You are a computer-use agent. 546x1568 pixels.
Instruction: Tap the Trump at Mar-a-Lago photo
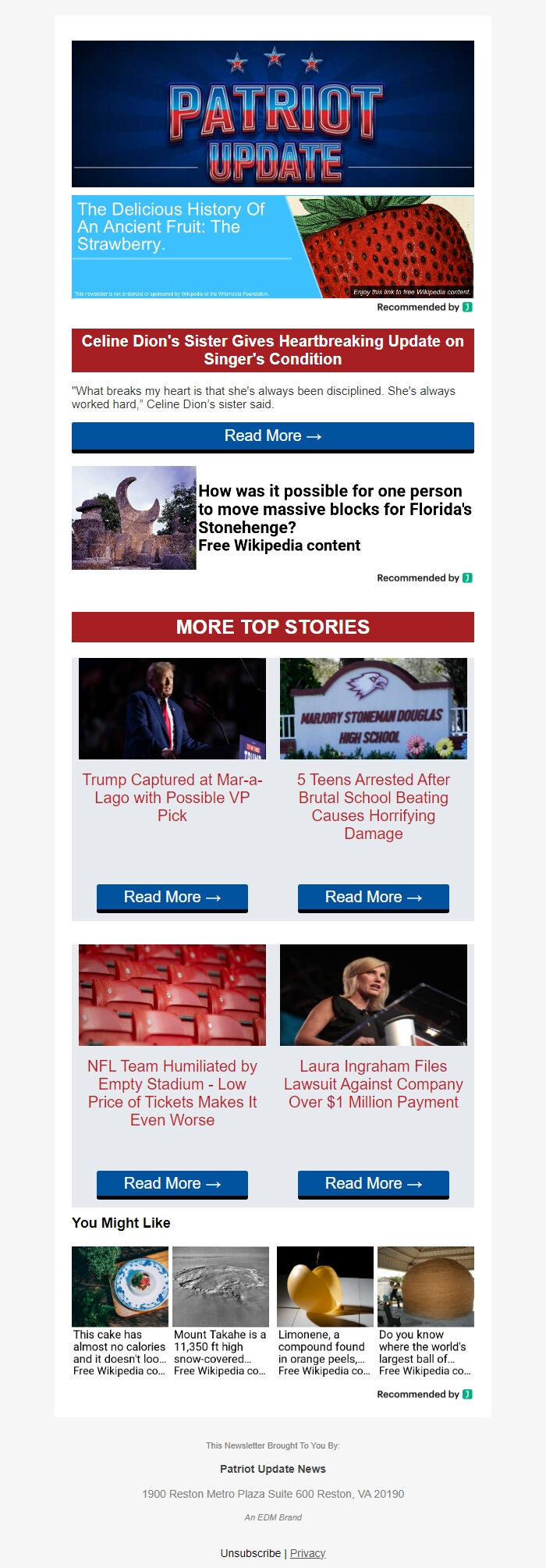tap(172, 709)
